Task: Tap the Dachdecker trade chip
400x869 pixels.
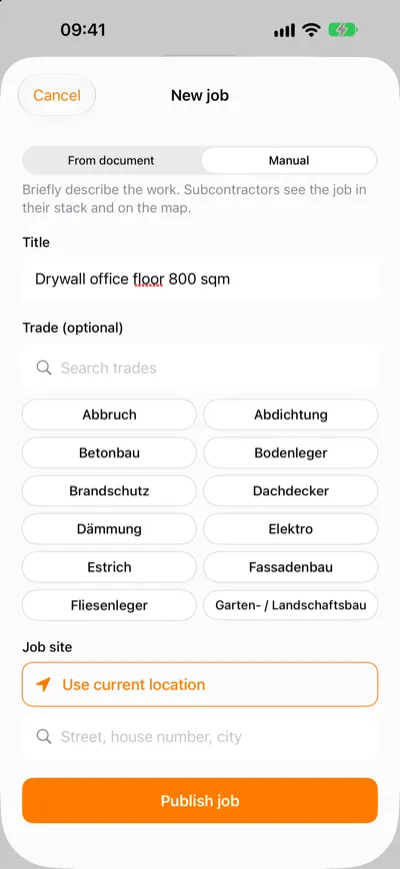Action: click(x=291, y=491)
